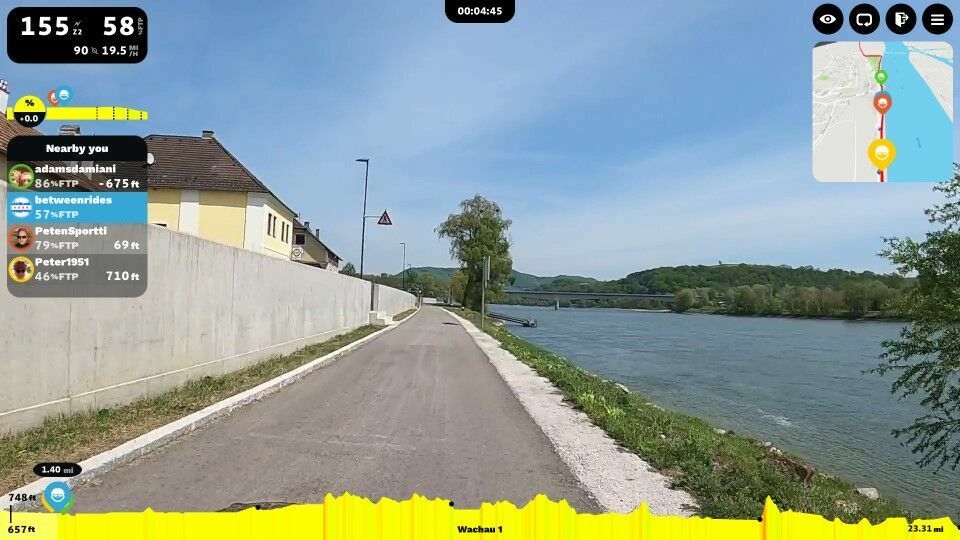
Task: Tap the Wachau 1 elevation profile
Action: pos(480,518)
